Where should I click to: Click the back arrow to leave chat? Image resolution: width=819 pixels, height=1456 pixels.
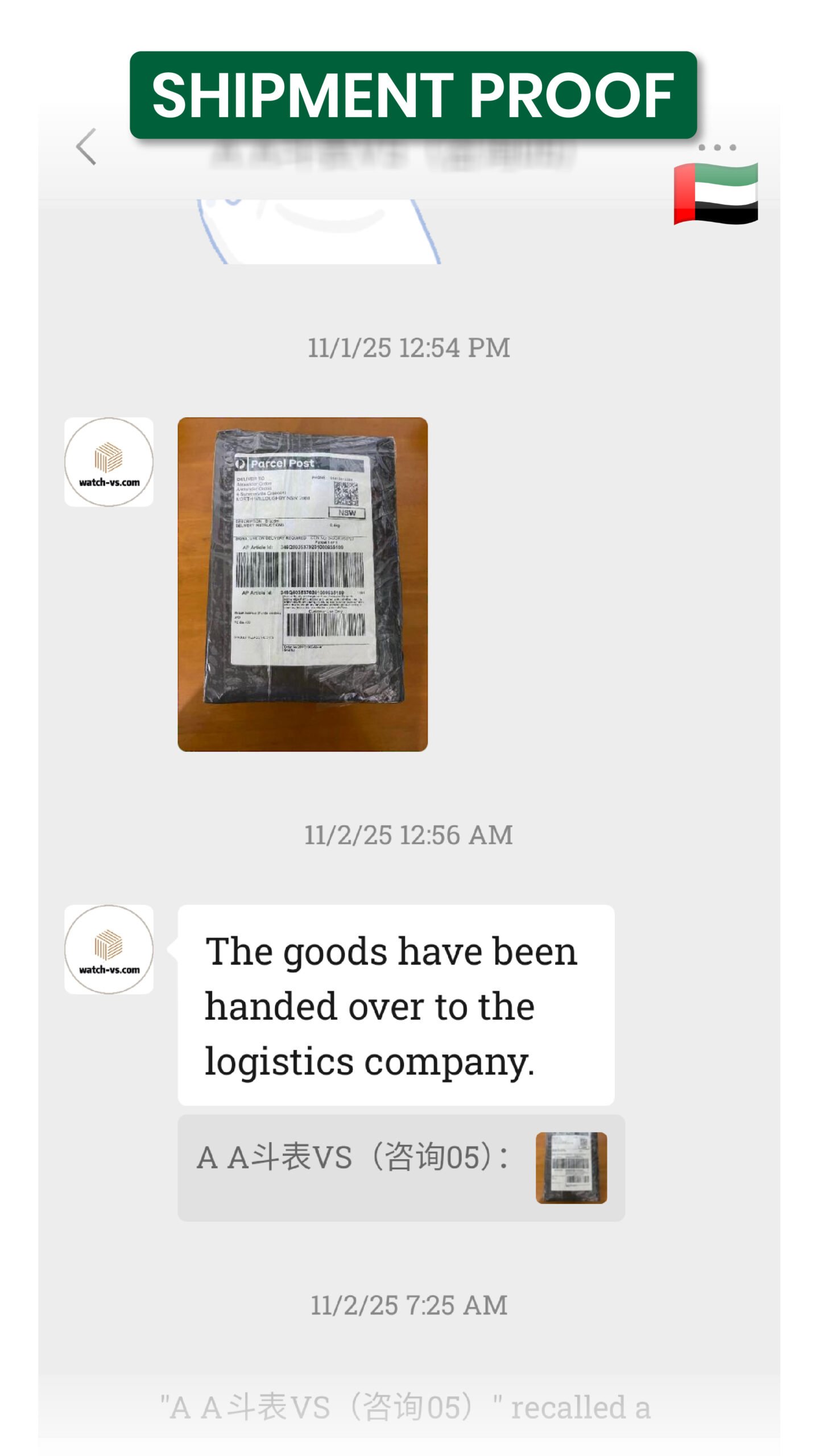pyautogui.click(x=84, y=147)
